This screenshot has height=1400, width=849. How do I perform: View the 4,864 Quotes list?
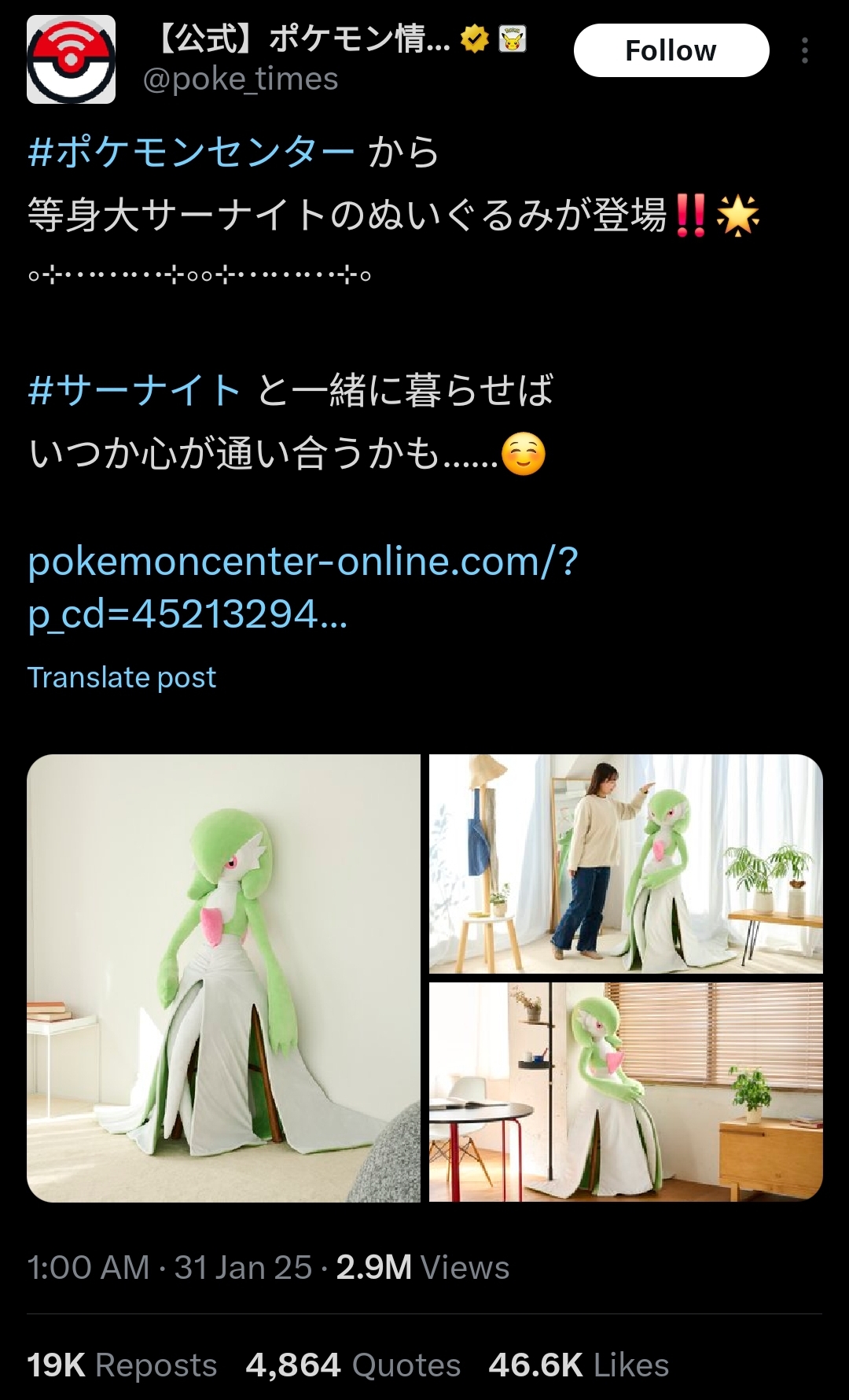coord(353,1365)
